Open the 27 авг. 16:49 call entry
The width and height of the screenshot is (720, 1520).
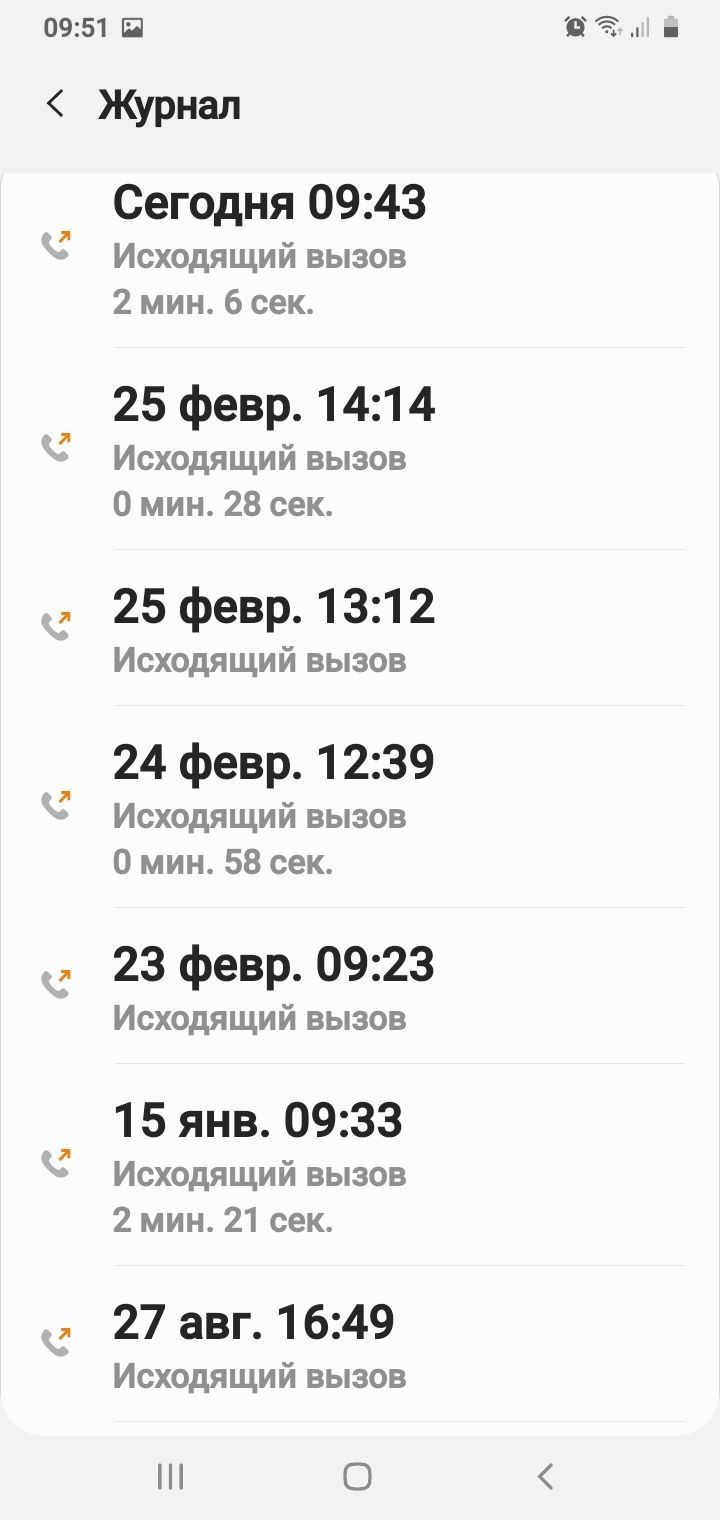click(360, 1345)
